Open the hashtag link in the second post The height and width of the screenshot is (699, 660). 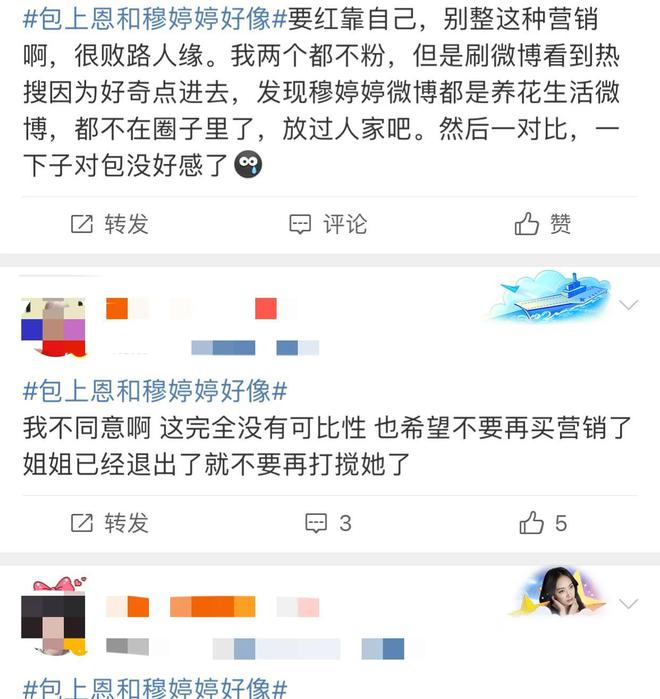point(155,390)
